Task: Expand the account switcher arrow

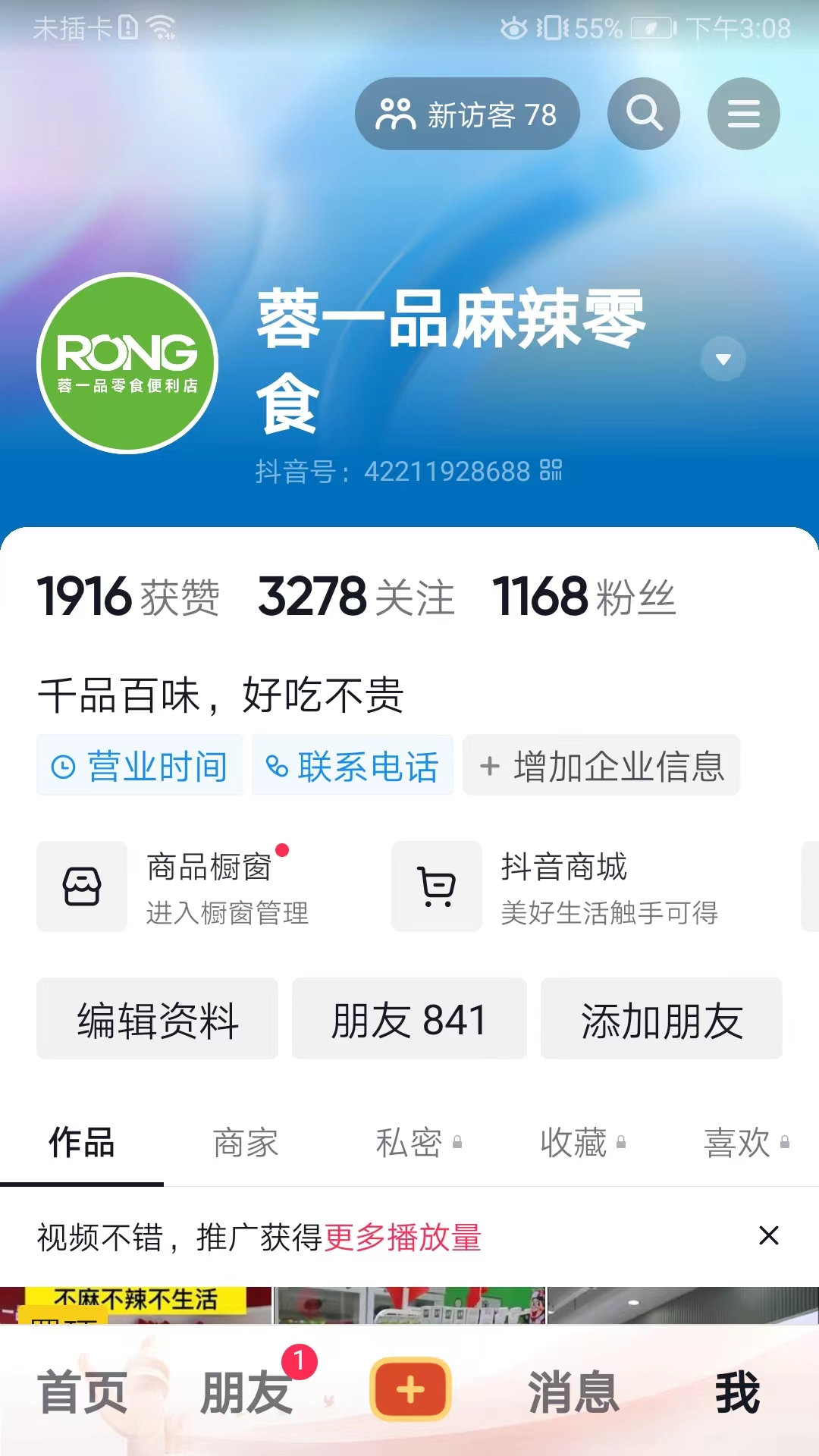Action: [723, 359]
